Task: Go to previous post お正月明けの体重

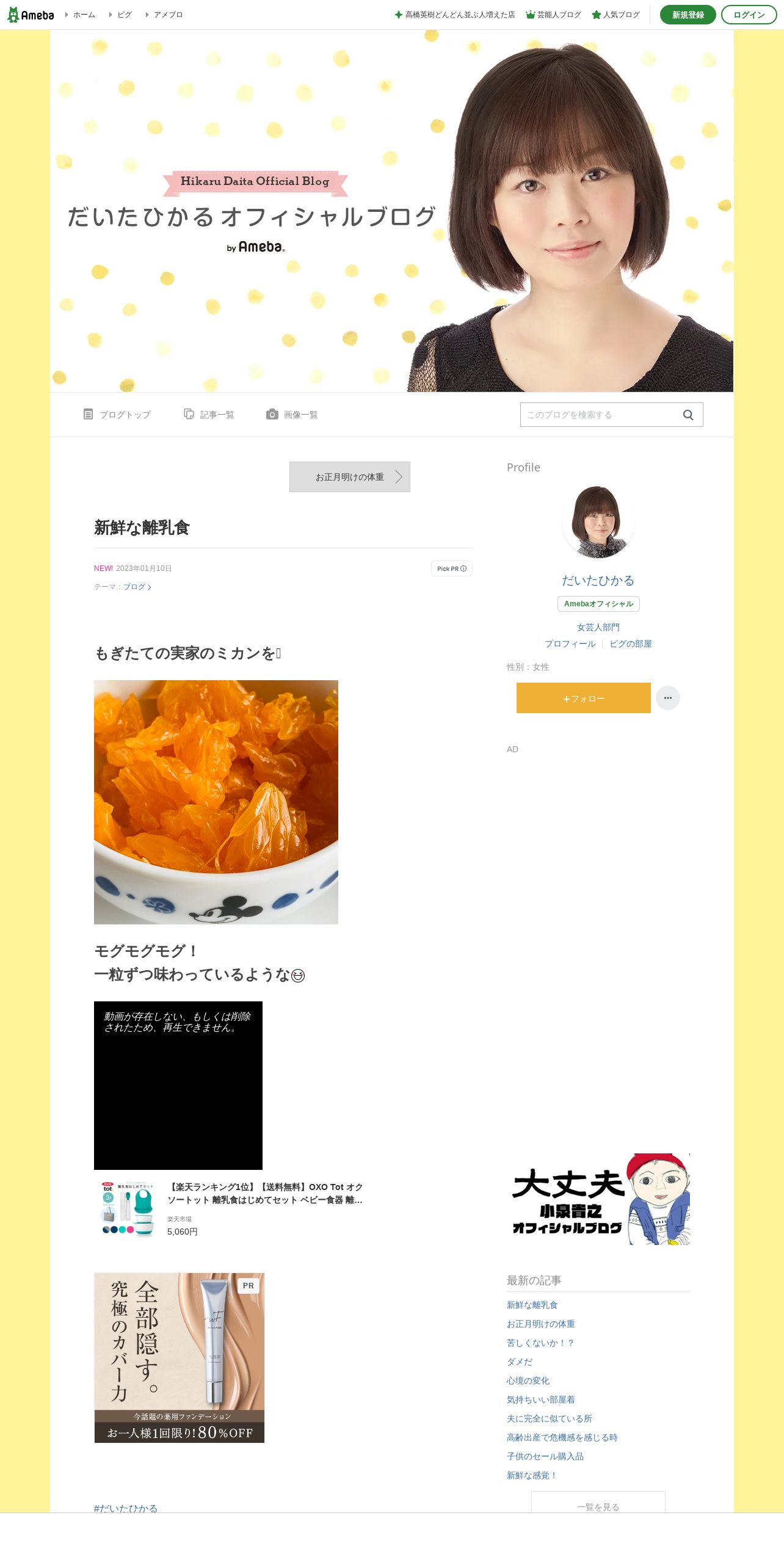Action: coord(350,477)
